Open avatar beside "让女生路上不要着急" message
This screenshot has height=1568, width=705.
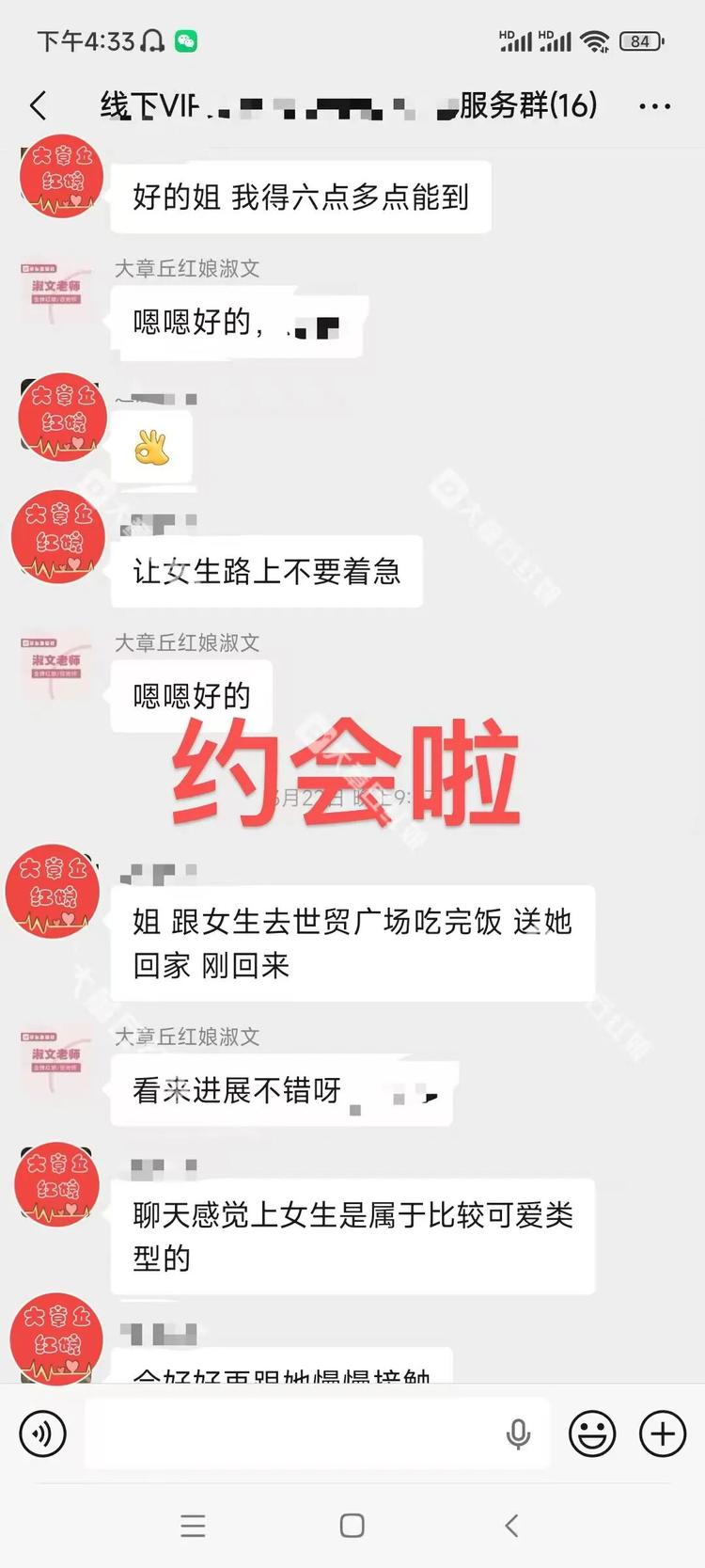pyautogui.click(x=58, y=536)
